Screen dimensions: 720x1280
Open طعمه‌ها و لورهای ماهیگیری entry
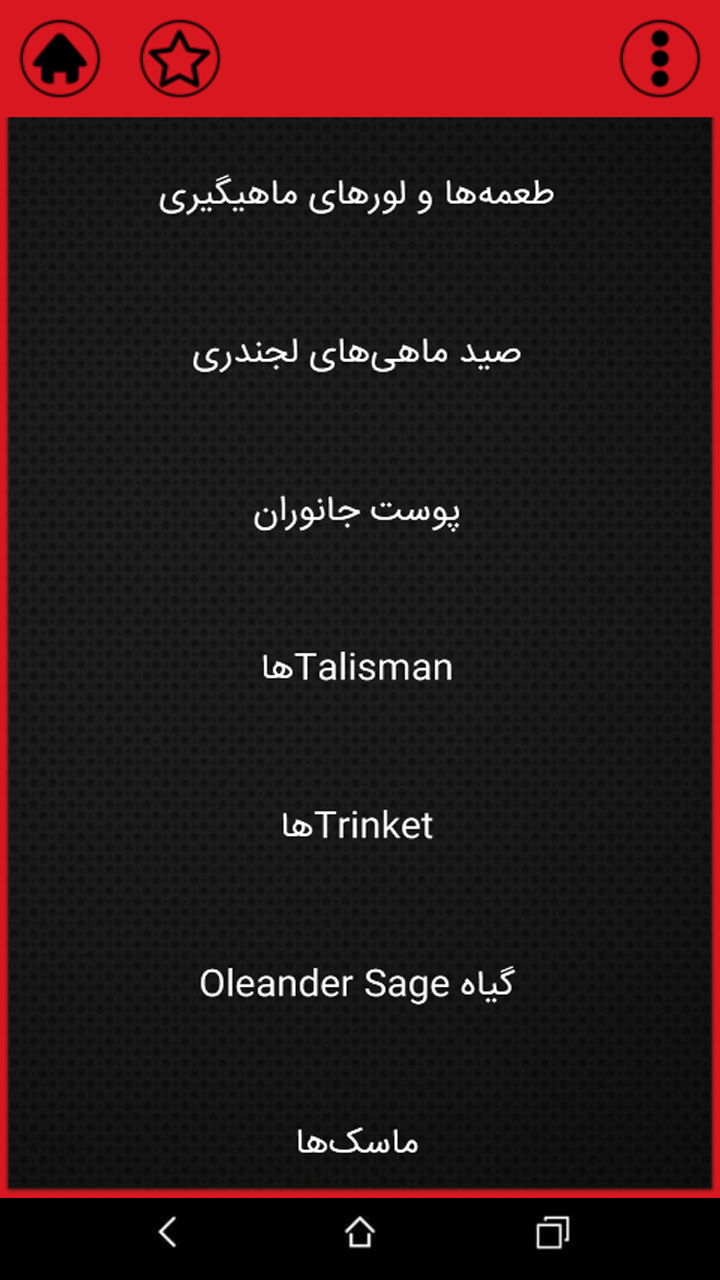pos(357,193)
